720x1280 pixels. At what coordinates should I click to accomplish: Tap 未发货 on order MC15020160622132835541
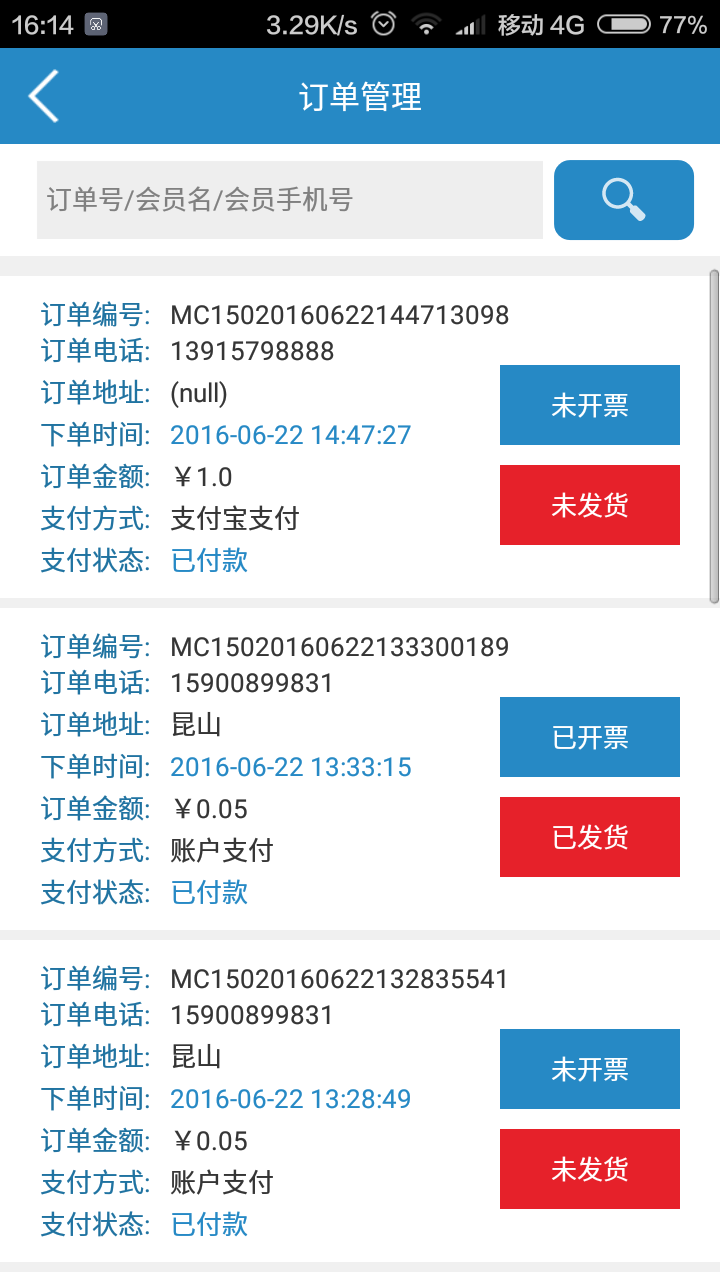tap(590, 1169)
